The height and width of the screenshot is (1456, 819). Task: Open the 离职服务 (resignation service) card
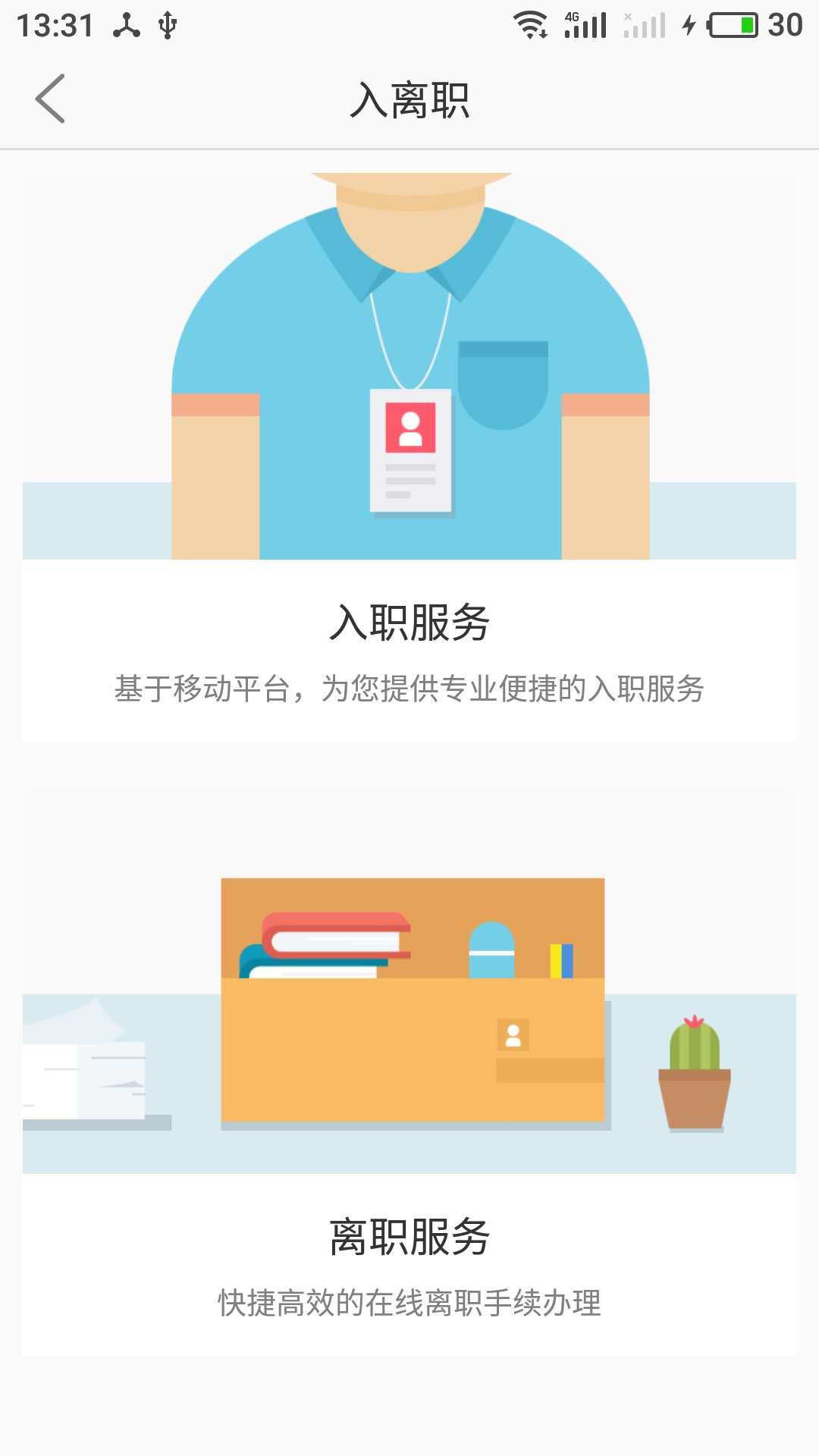[409, 1062]
